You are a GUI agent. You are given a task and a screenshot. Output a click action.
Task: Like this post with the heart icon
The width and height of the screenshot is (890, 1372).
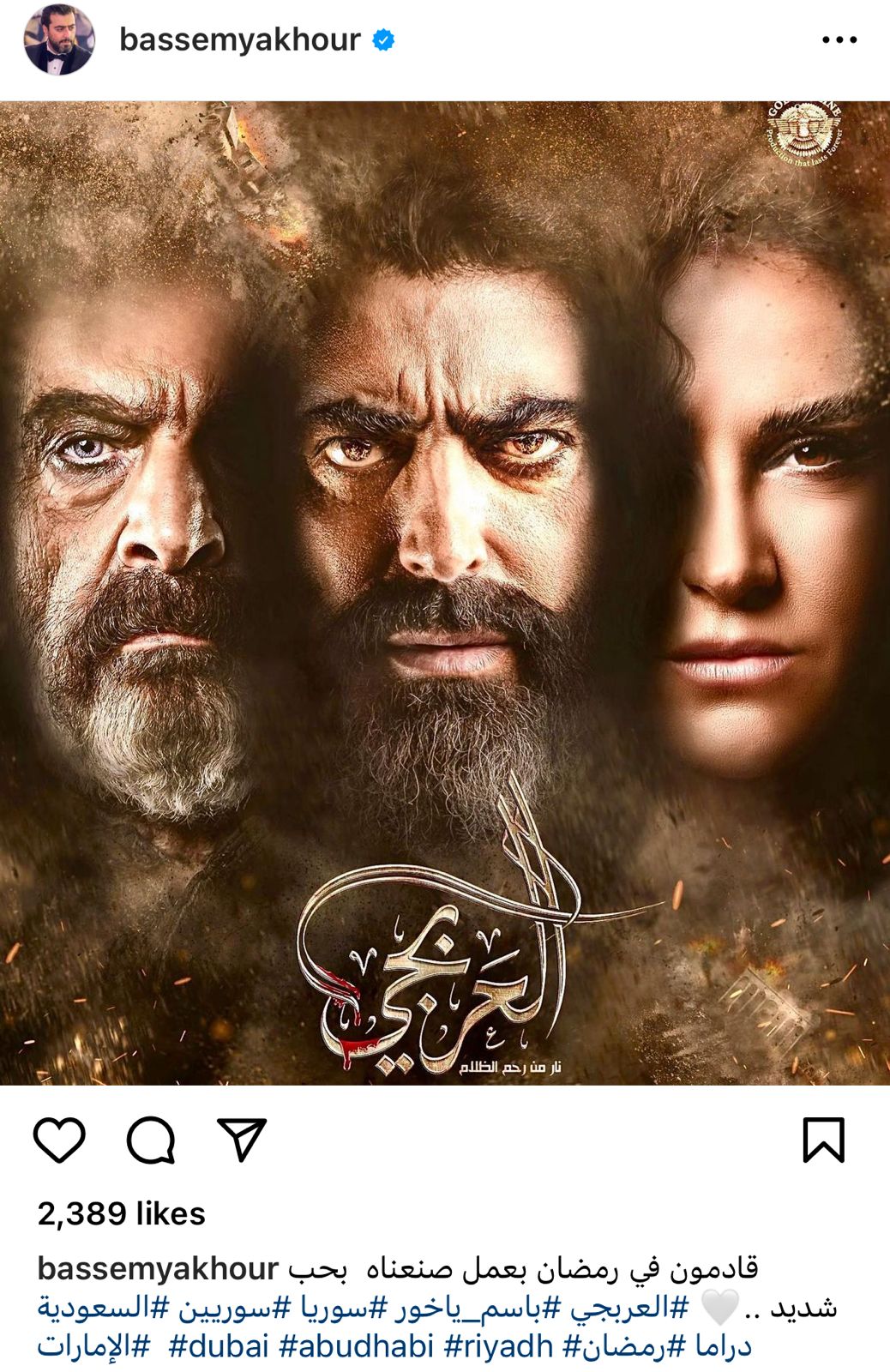pyautogui.click(x=59, y=1140)
